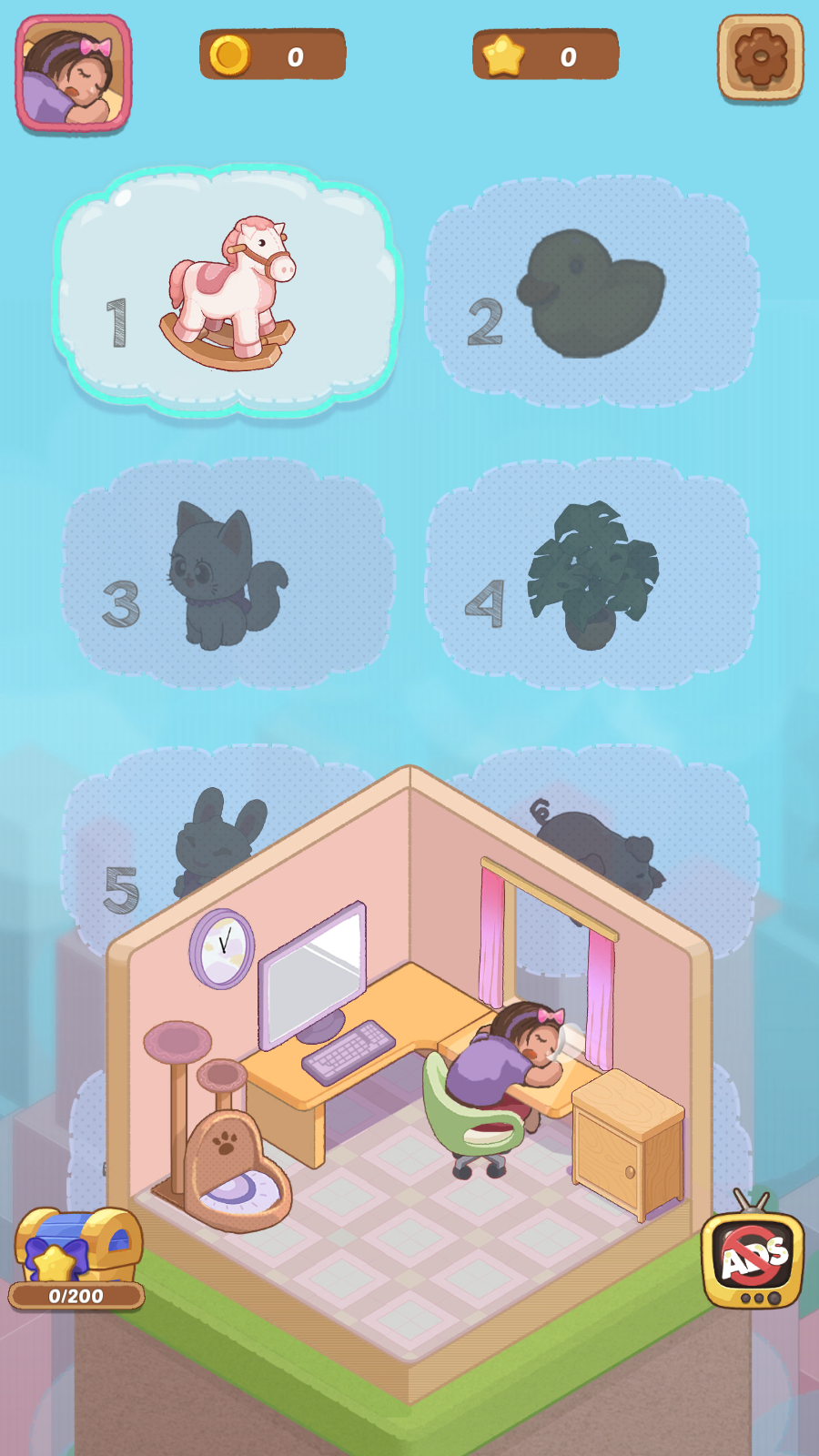Select level 1 rocking horse cloud
819x1456 pixels.
[227, 291]
